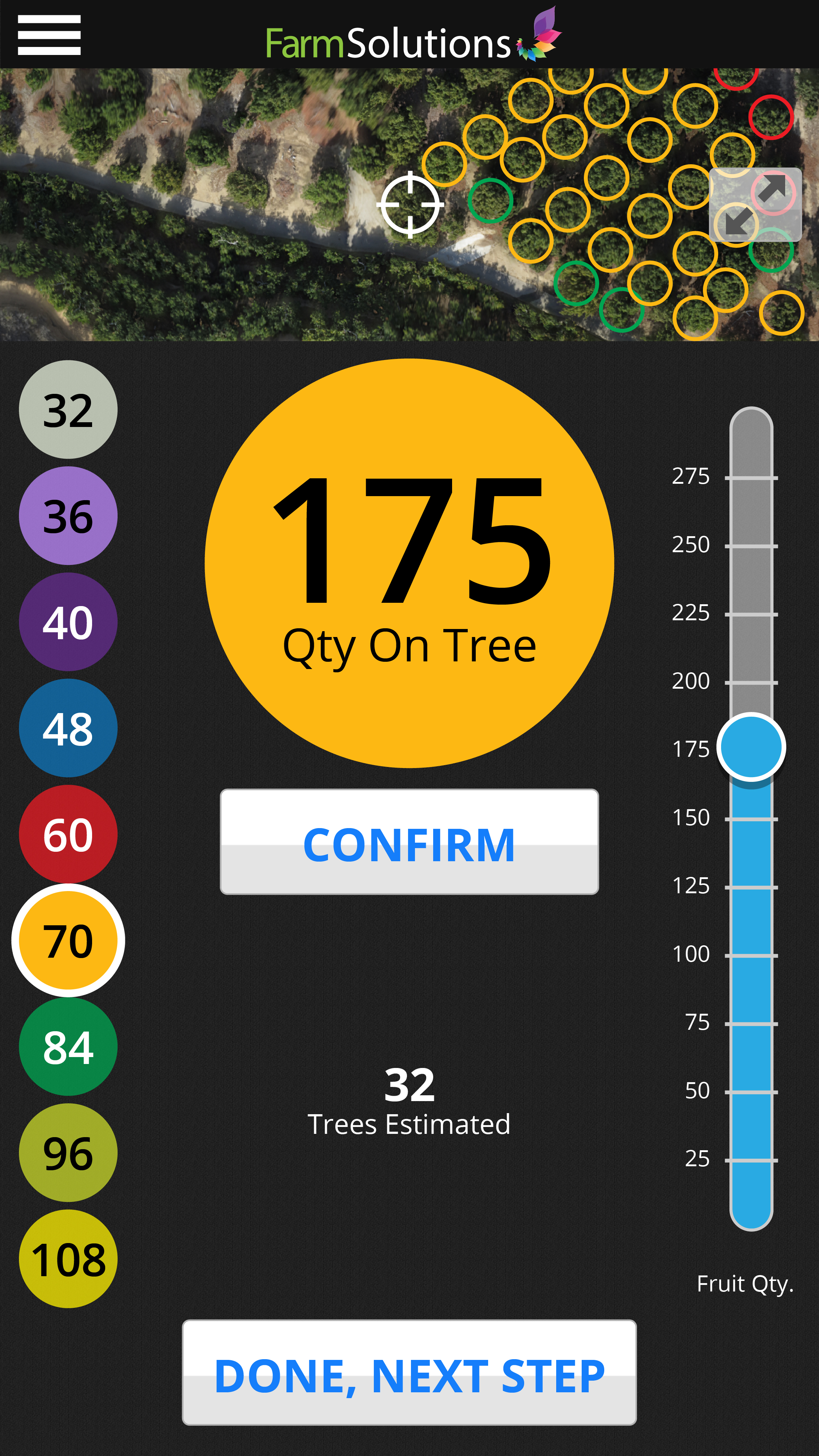Select the 96 size circle
The image size is (819, 1456).
(68, 1154)
